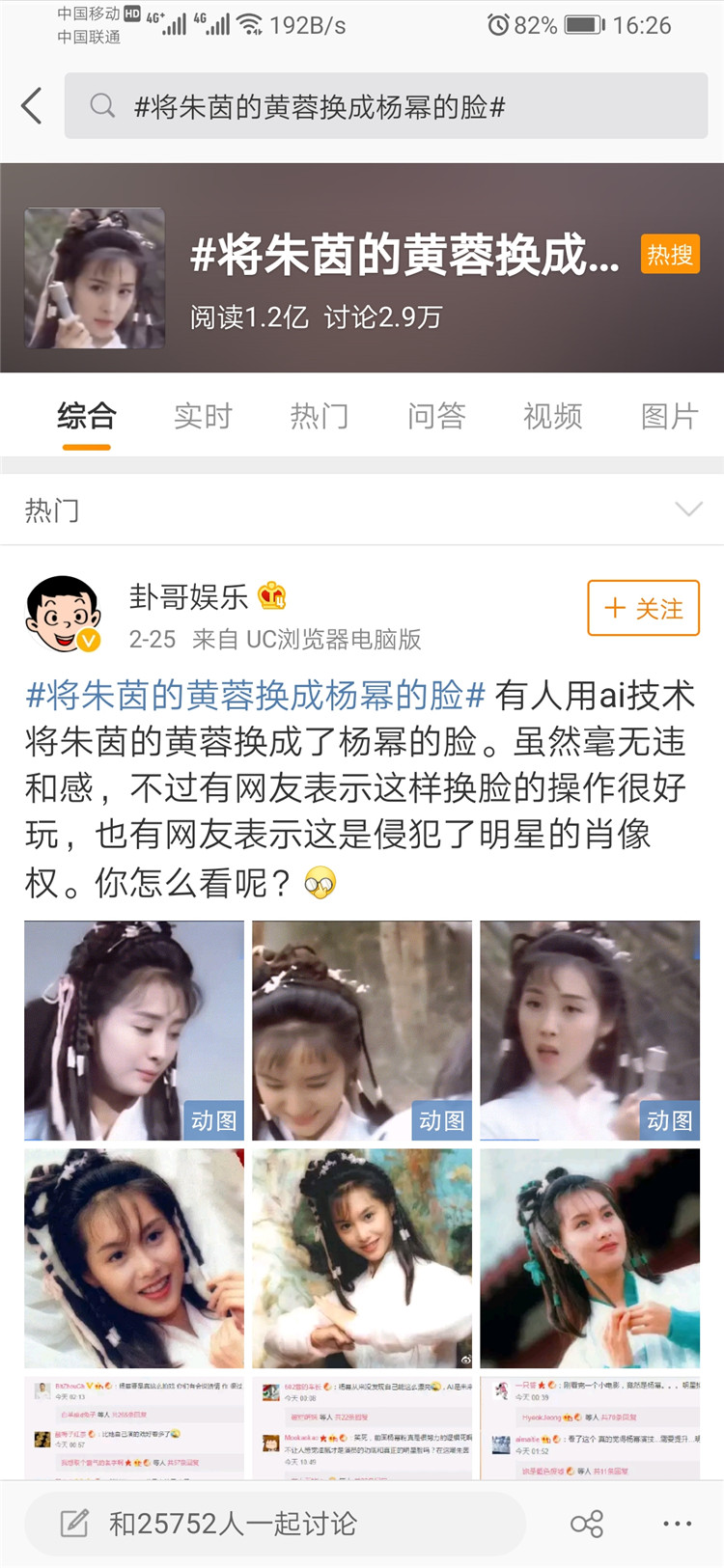Open the second-row middle photo in the post
724x1568 pixels.
(362, 1257)
